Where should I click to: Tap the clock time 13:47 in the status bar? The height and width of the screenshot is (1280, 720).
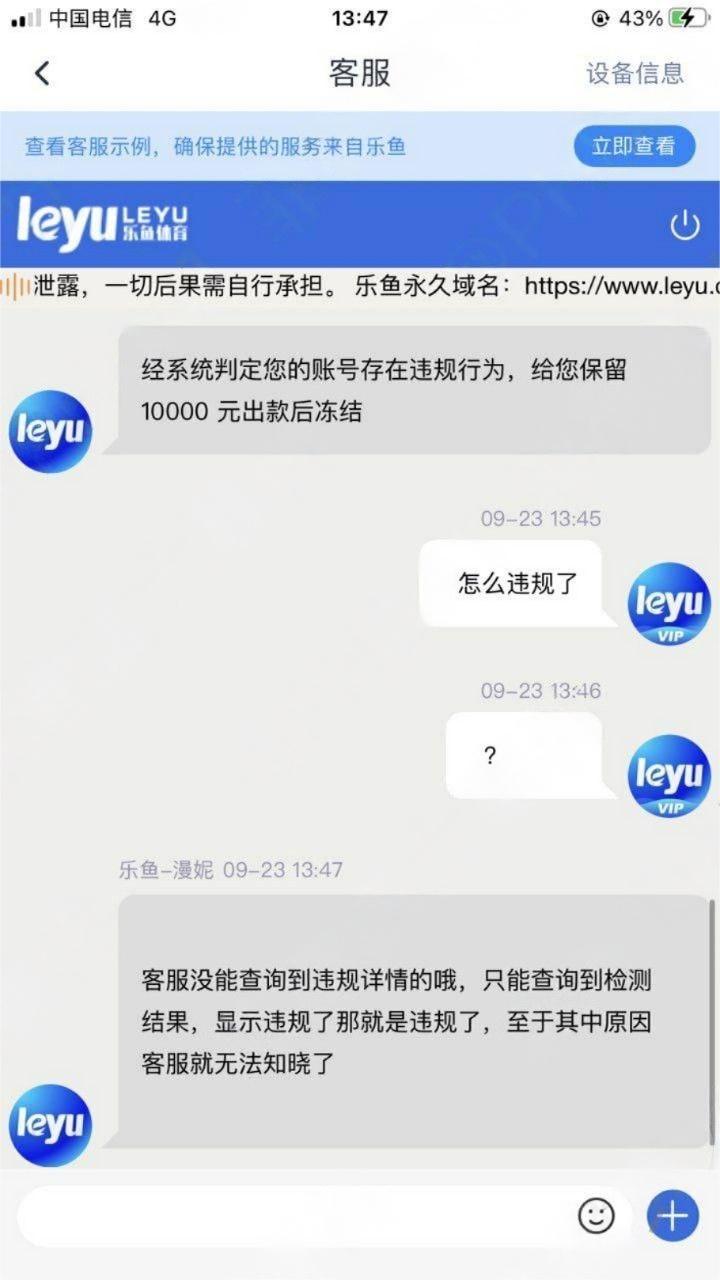[360, 16]
